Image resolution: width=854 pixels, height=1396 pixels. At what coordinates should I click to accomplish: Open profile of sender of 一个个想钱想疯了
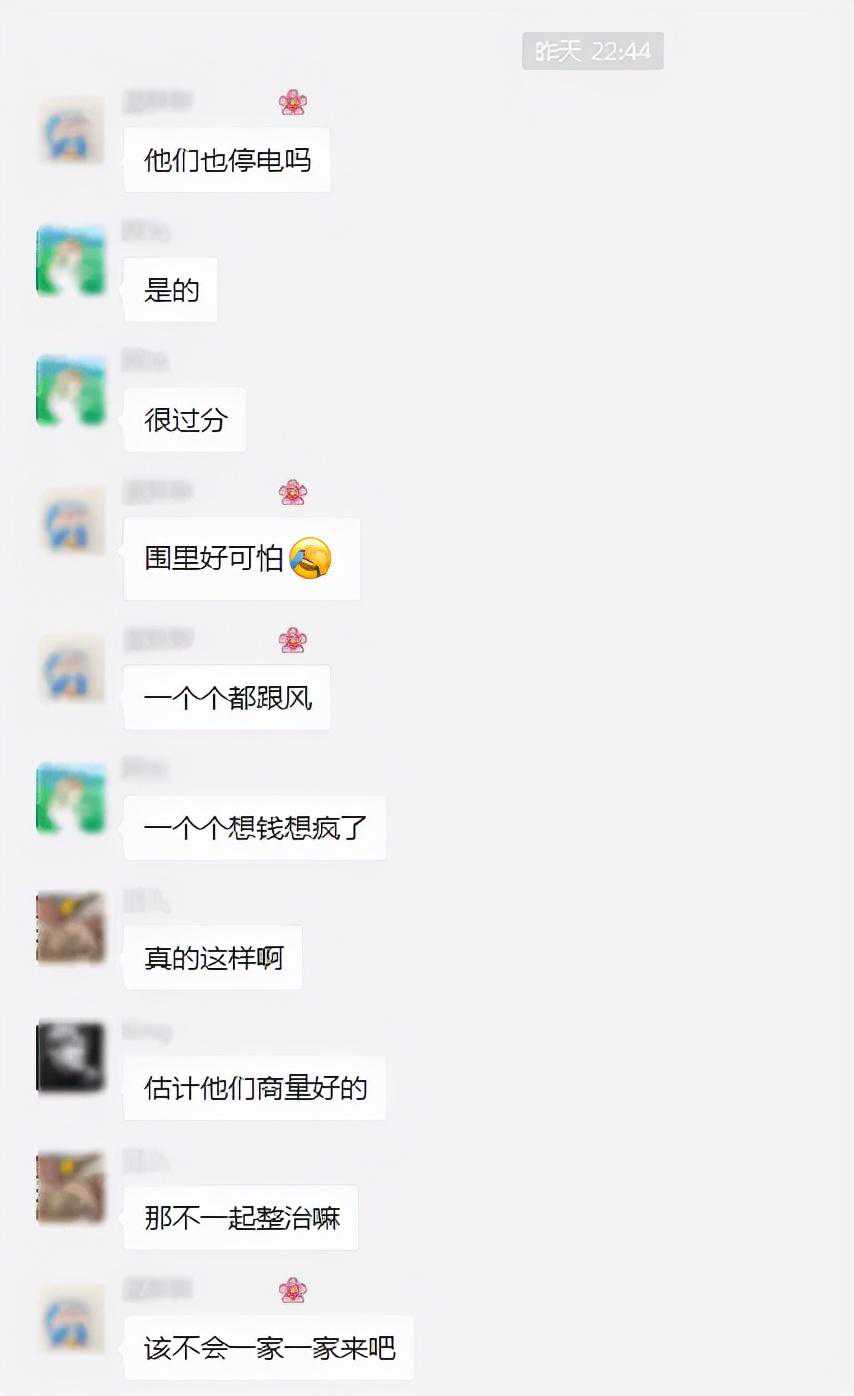(x=71, y=799)
